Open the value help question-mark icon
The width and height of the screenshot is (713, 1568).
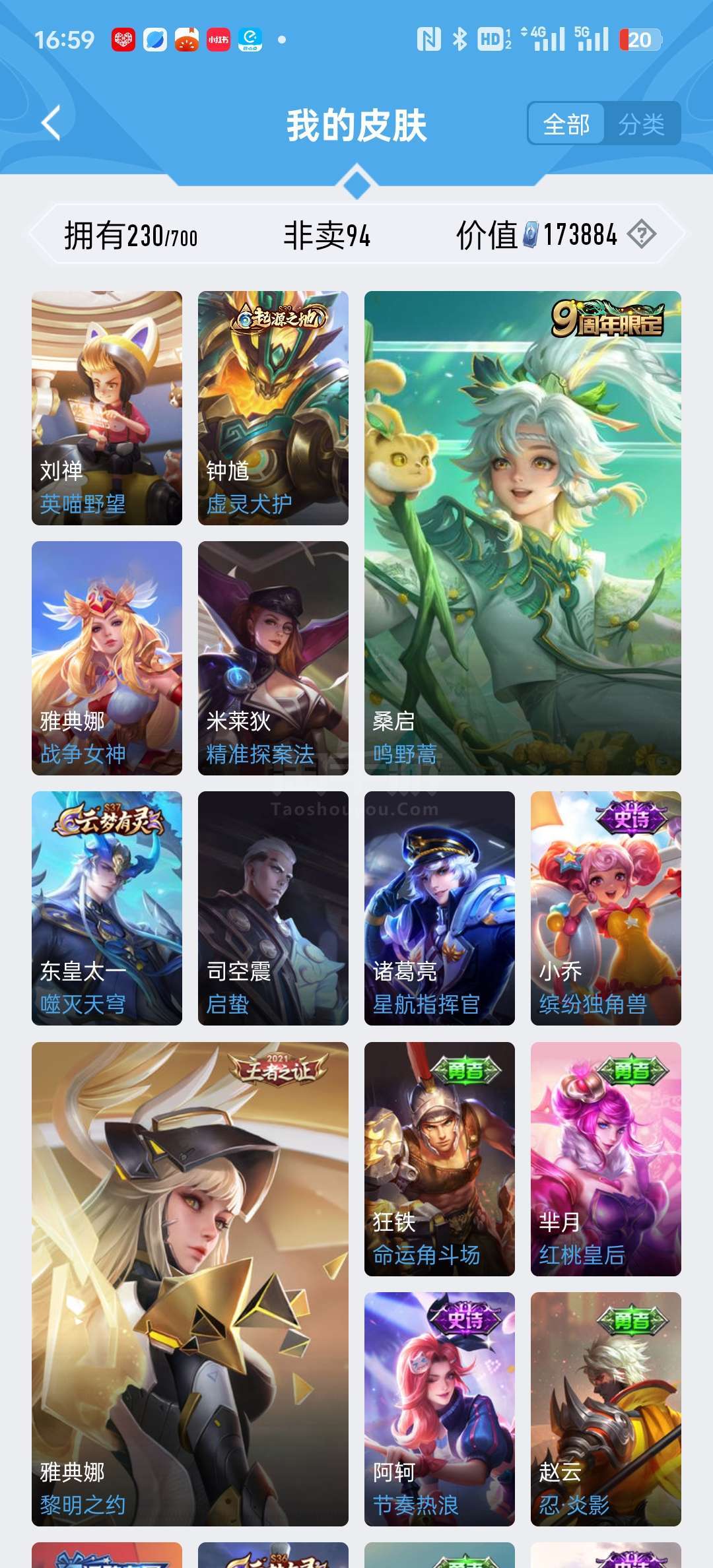point(642,234)
